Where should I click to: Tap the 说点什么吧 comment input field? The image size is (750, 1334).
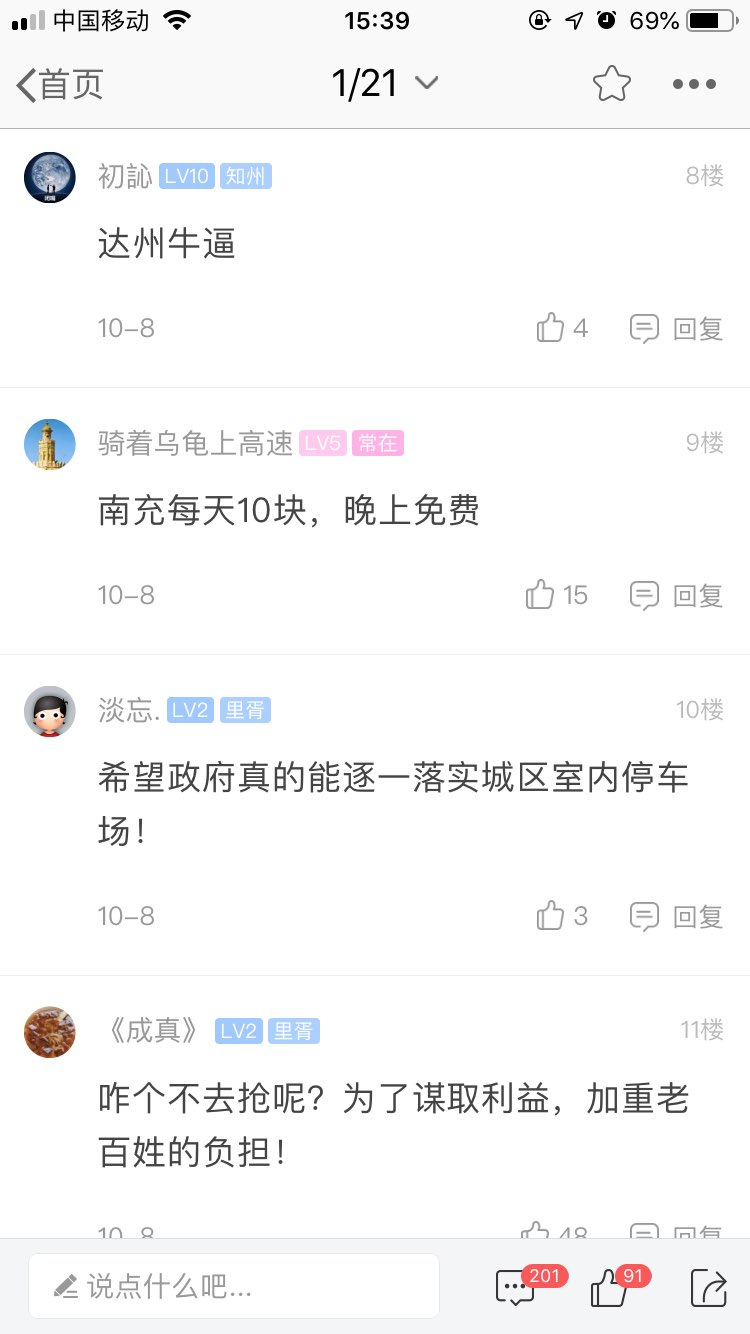(x=234, y=1286)
